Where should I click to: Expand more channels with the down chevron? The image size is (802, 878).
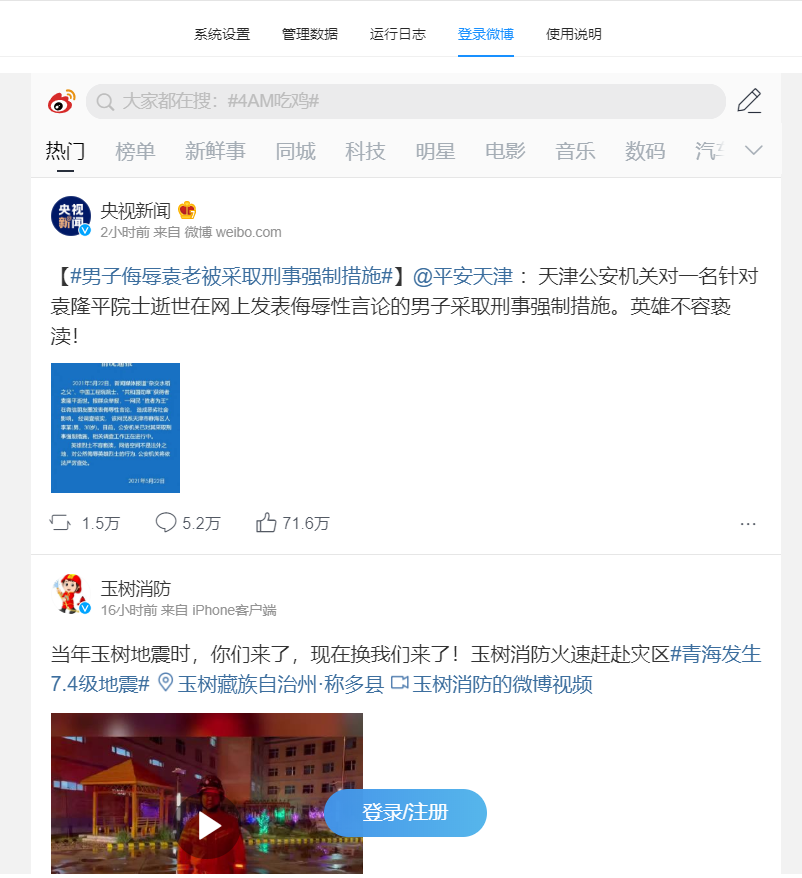tap(754, 150)
